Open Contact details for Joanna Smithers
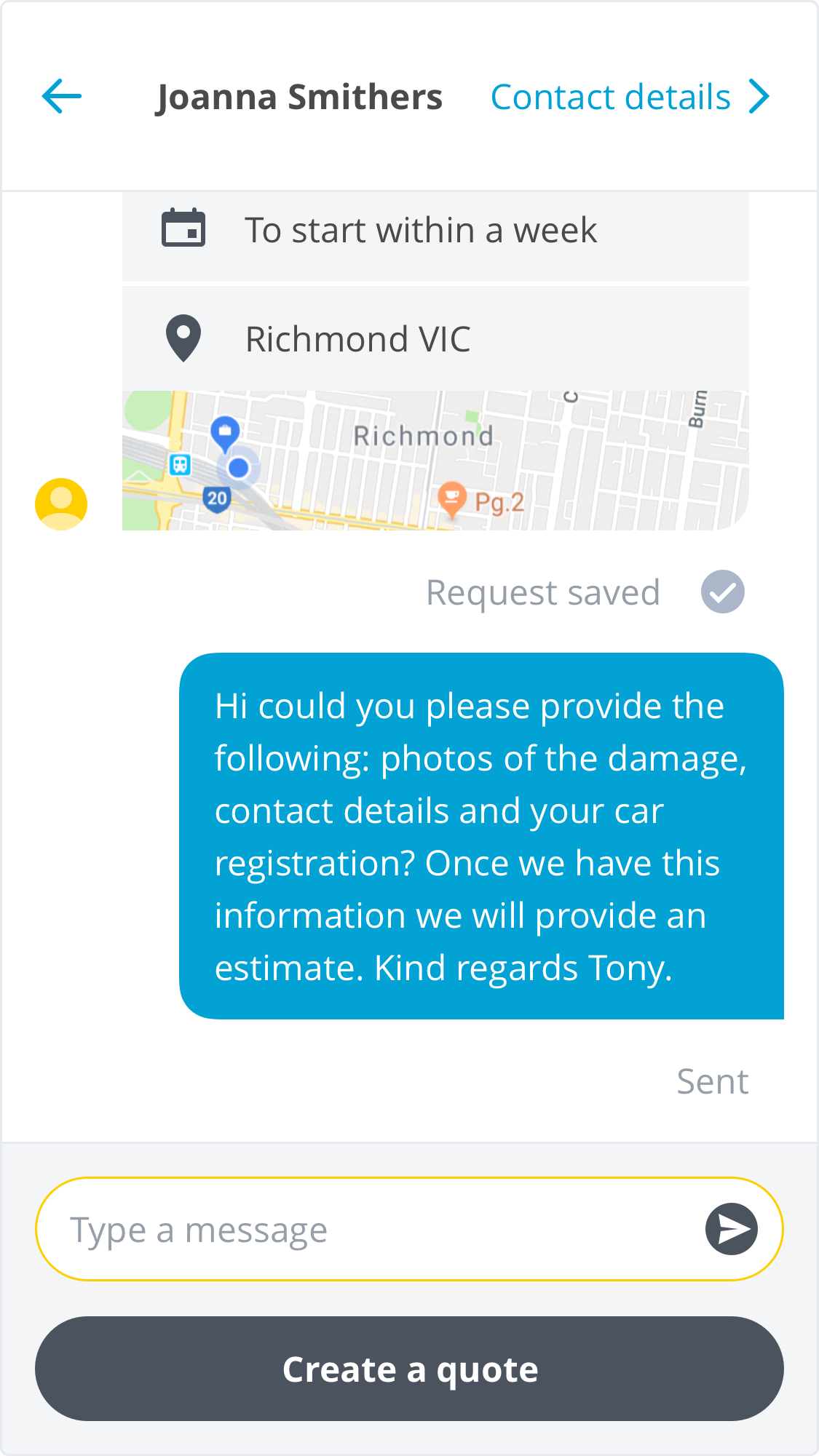819x1456 pixels. [630, 97]
